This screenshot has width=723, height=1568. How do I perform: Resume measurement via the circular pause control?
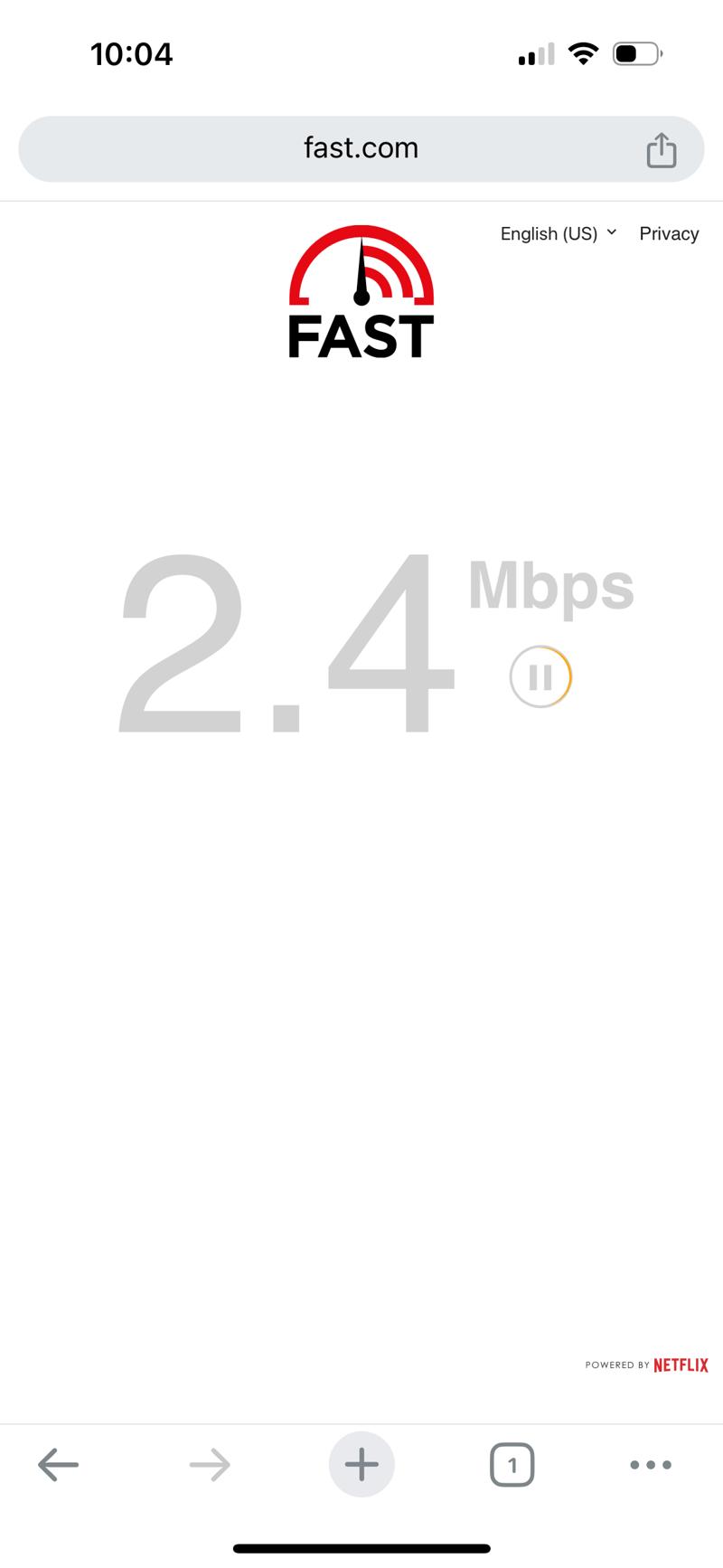point(540,675)
